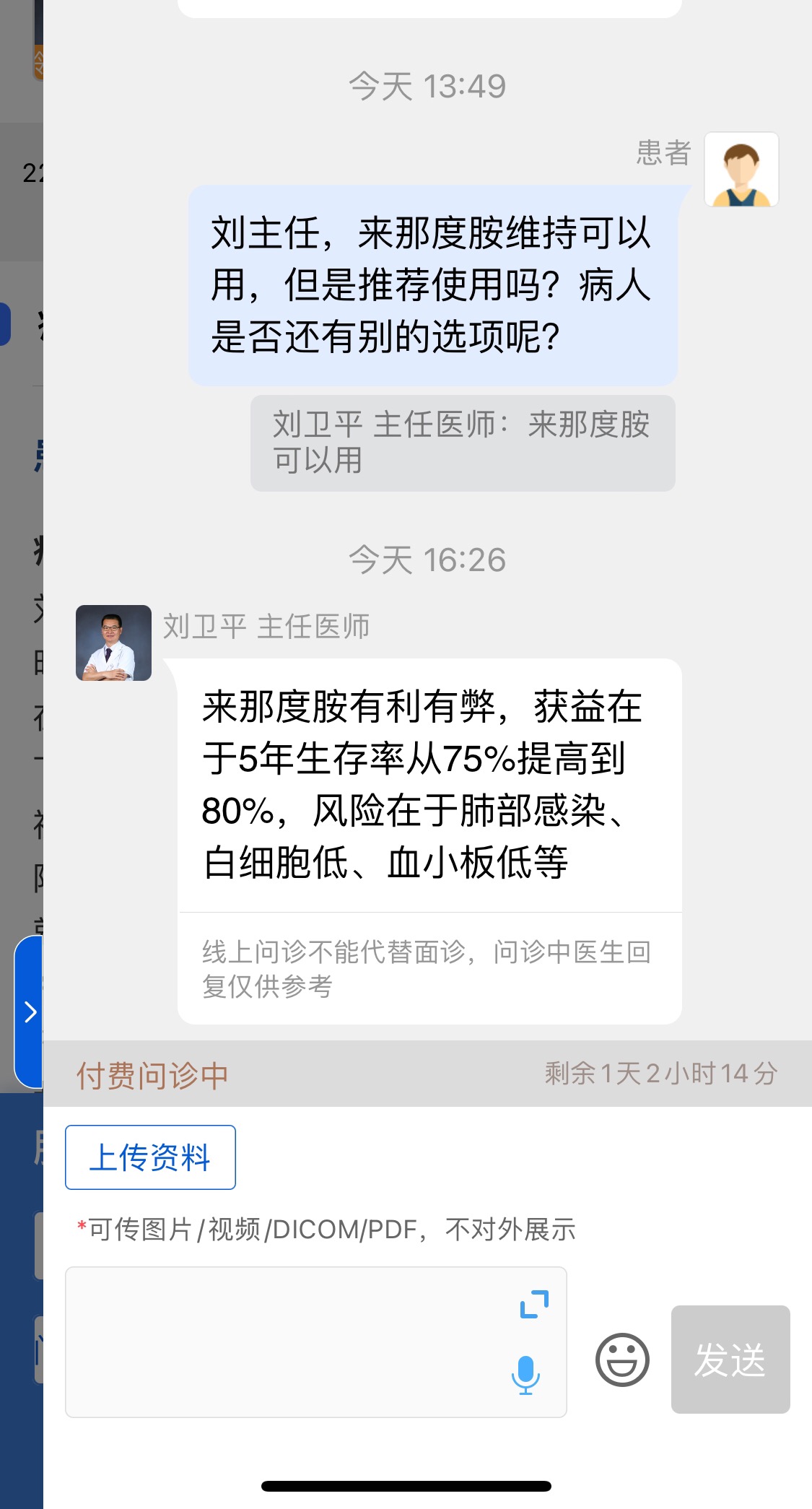The height and width of the screenshot is (1509, 812).
Task: Tap the 上传资料 upload button
Action: 150,1157
